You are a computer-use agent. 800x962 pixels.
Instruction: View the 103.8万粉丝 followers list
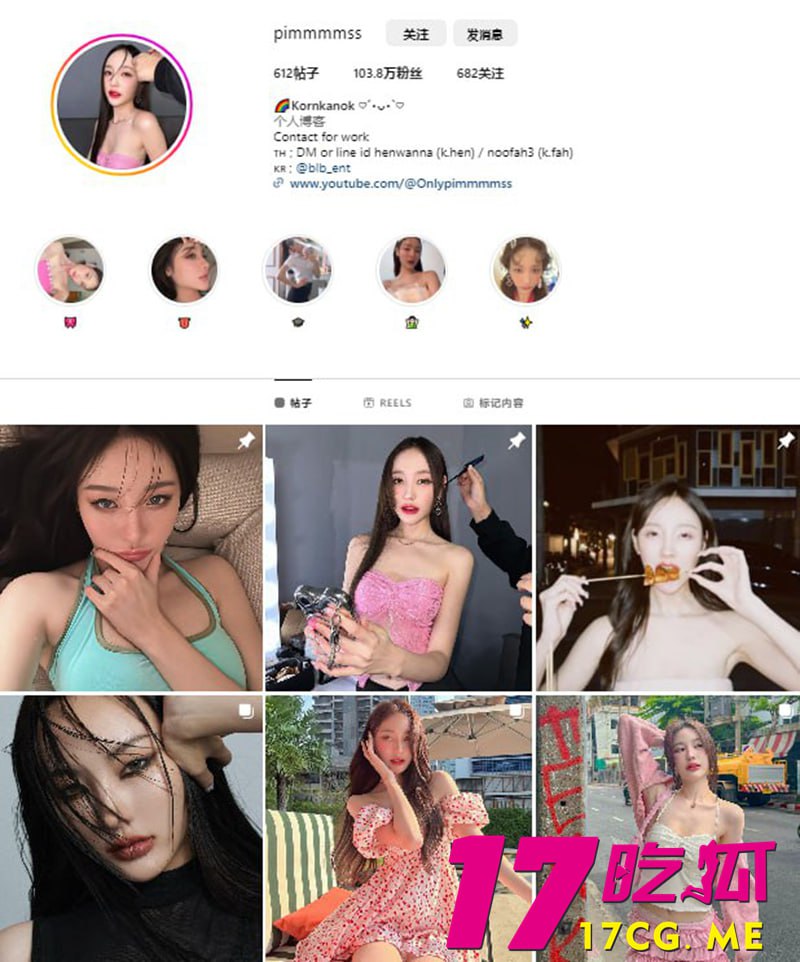click(x=388, y=74)
